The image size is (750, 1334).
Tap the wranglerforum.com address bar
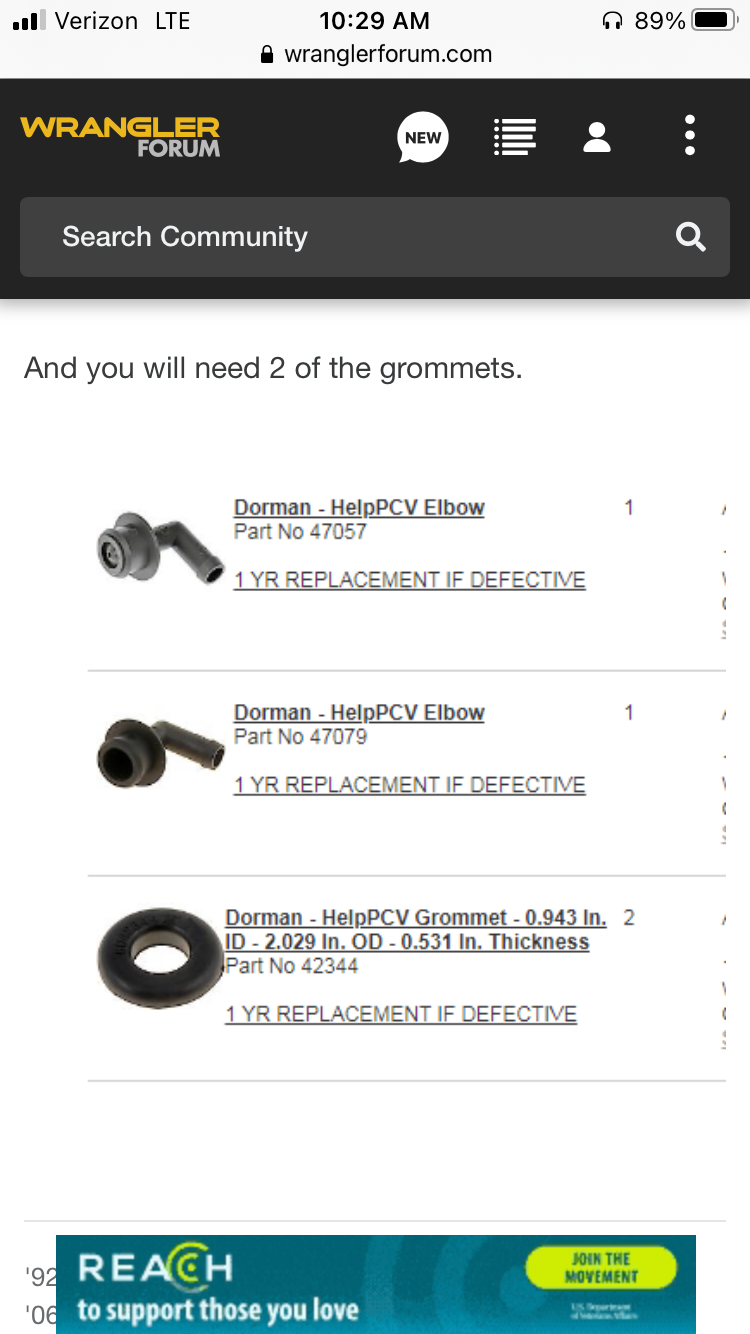(375, 54)
